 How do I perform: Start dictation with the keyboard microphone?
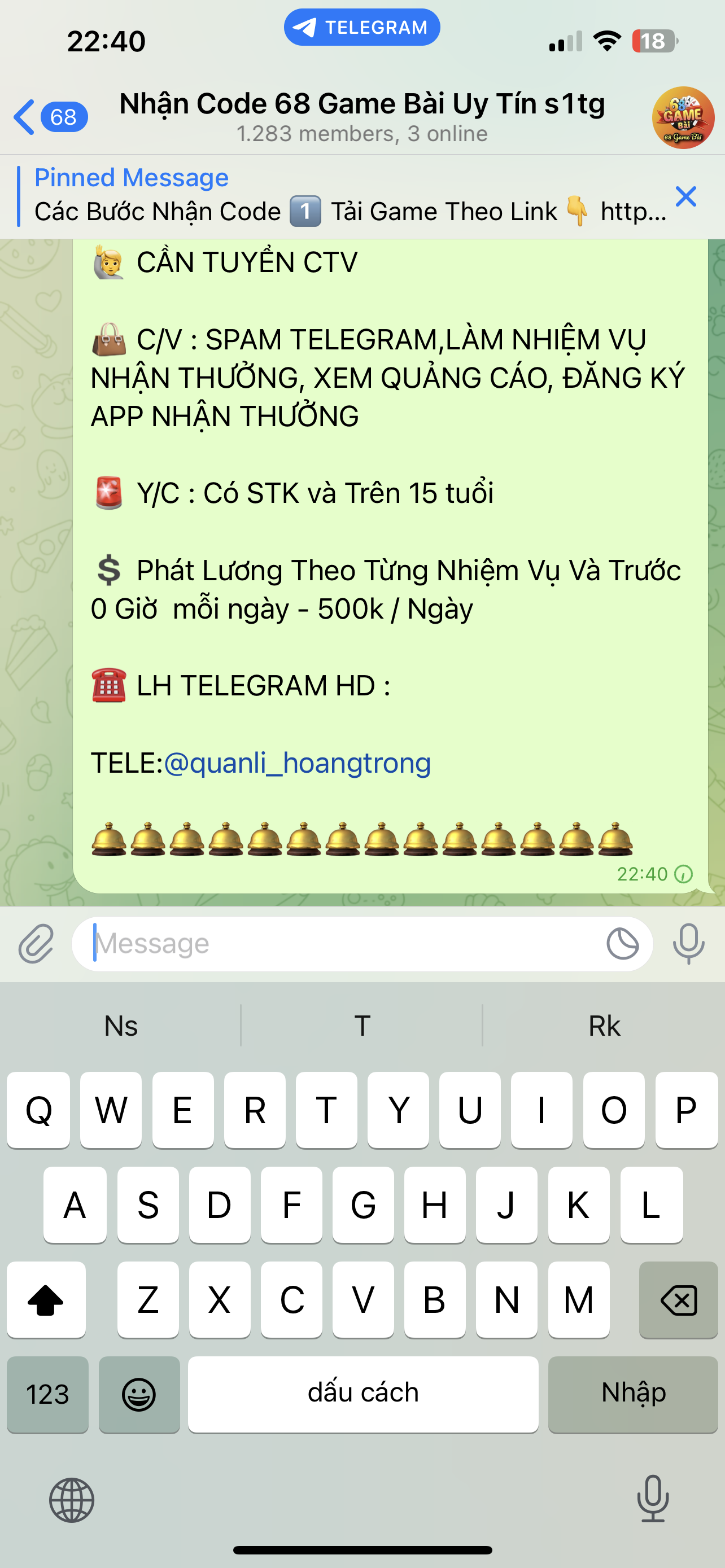653,1499
